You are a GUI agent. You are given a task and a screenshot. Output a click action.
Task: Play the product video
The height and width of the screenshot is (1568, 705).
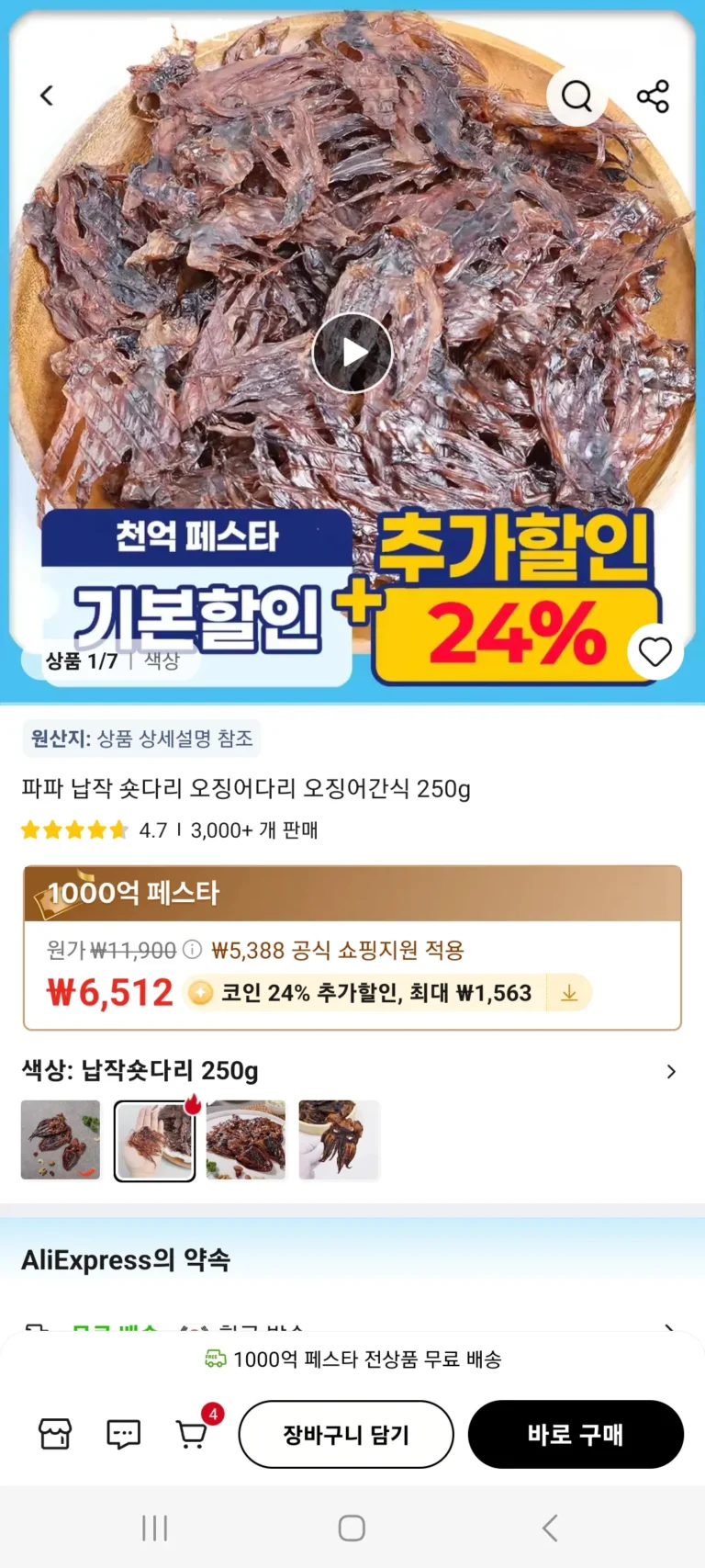[352, 353]
